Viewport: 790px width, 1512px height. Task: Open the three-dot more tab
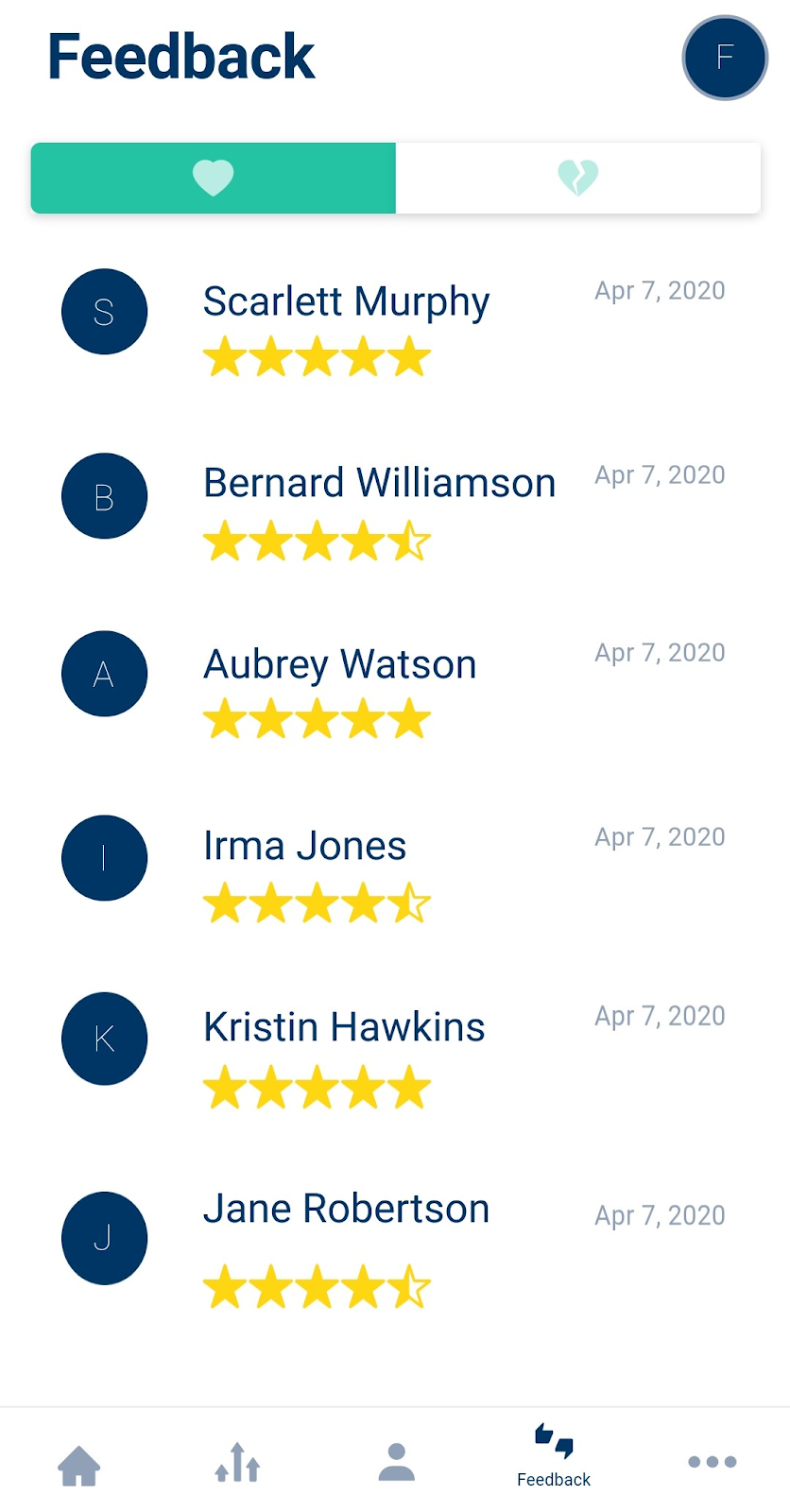712,1462
